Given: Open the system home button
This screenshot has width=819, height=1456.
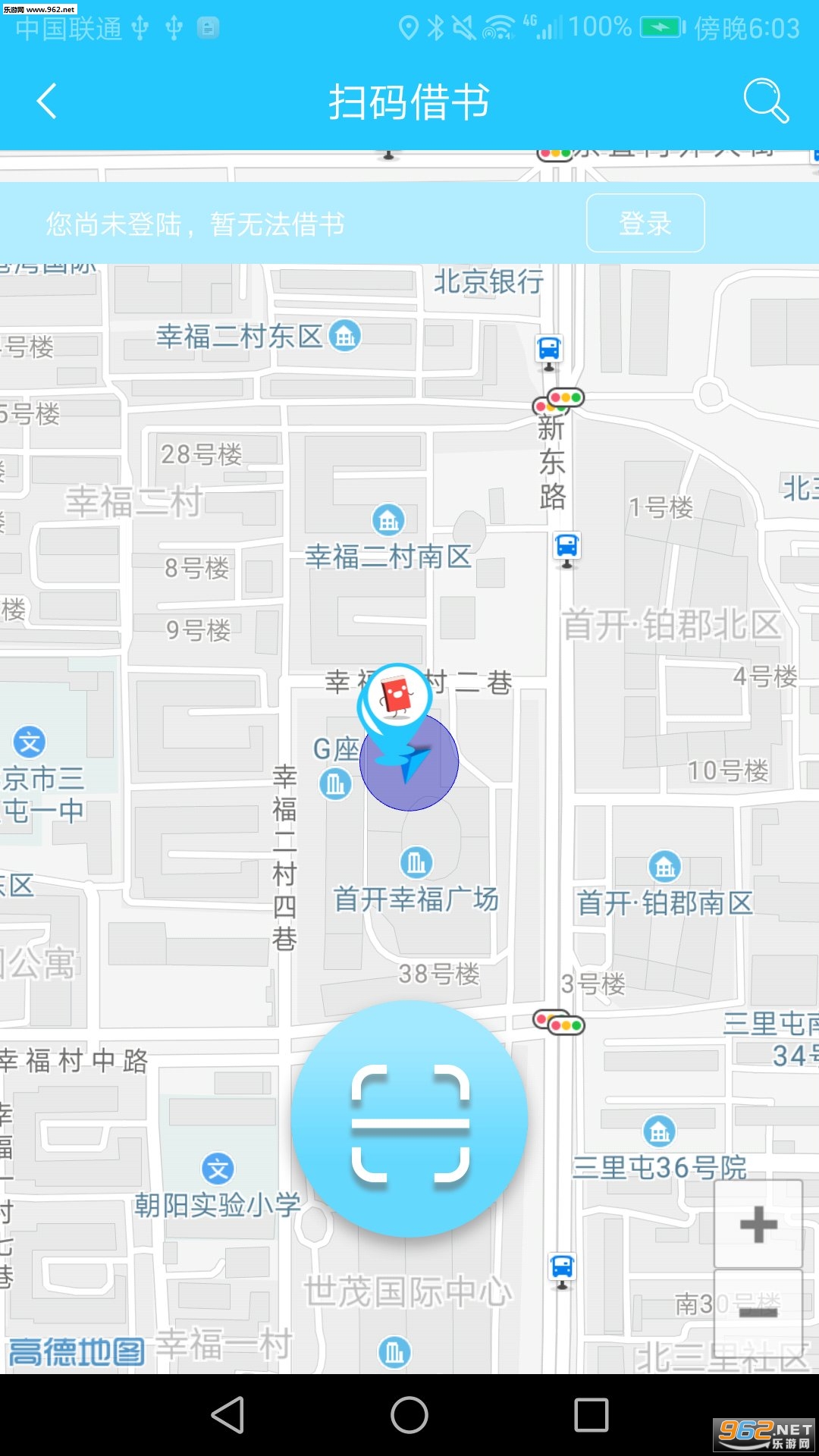Looking at the screenshot, I should [x=409, y=1415].
